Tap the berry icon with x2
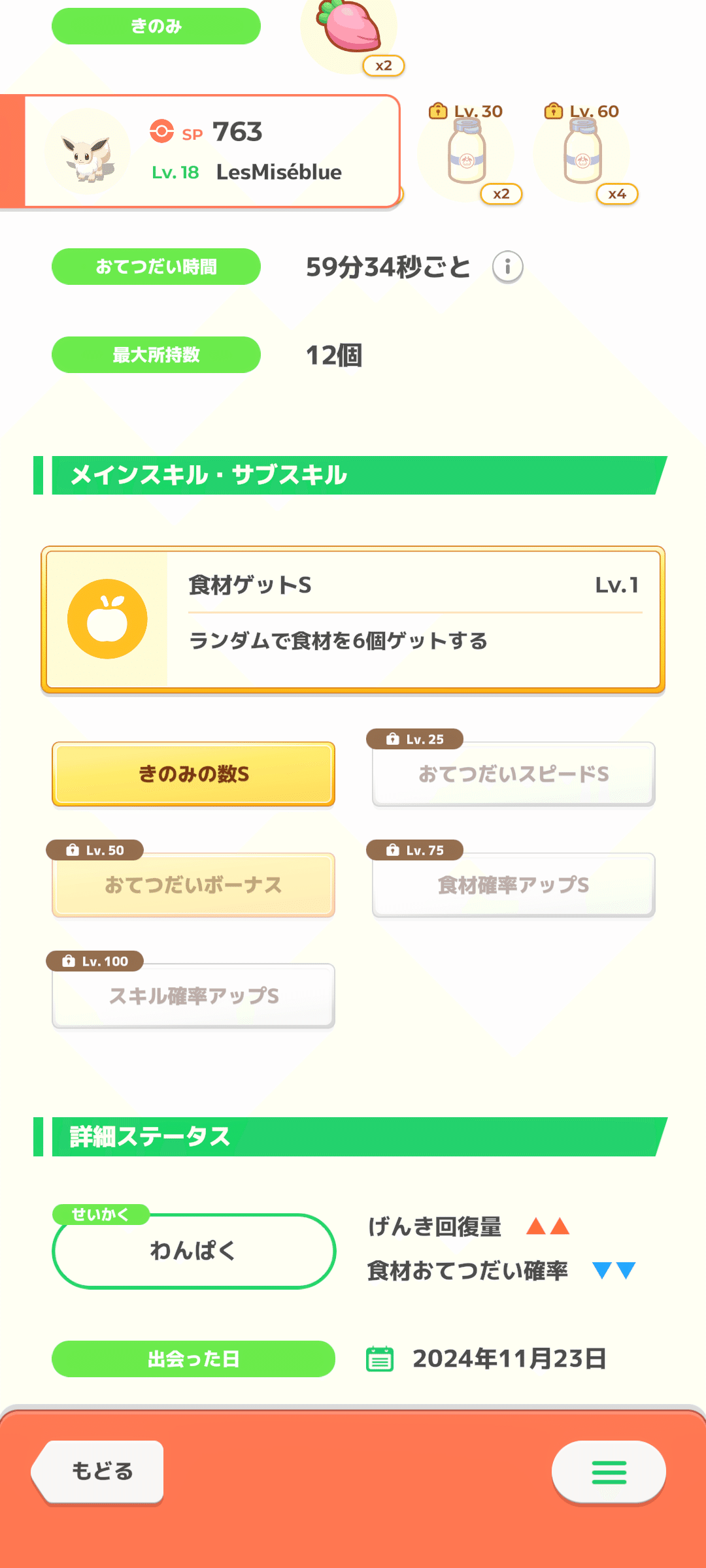 [x=350, y=29]
